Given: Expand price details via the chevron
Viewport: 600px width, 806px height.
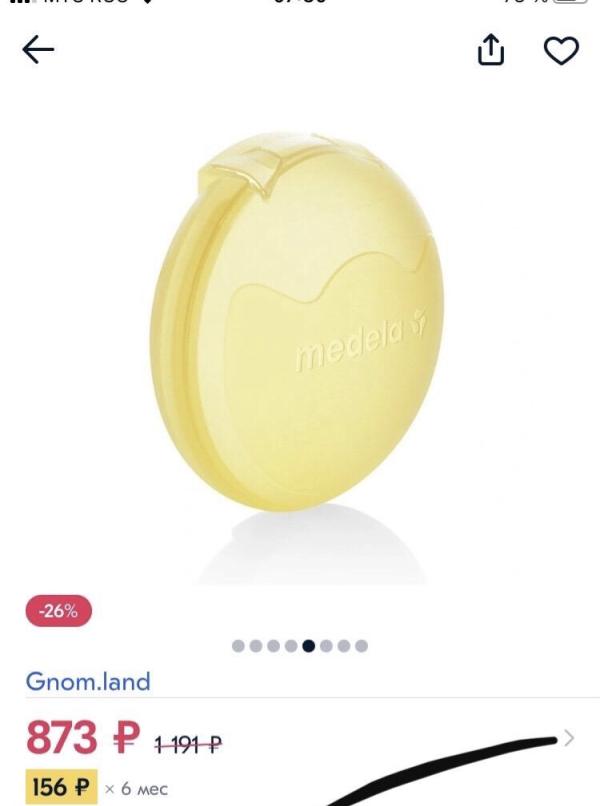Looking at the screenshot, I should tap(569, 739).
